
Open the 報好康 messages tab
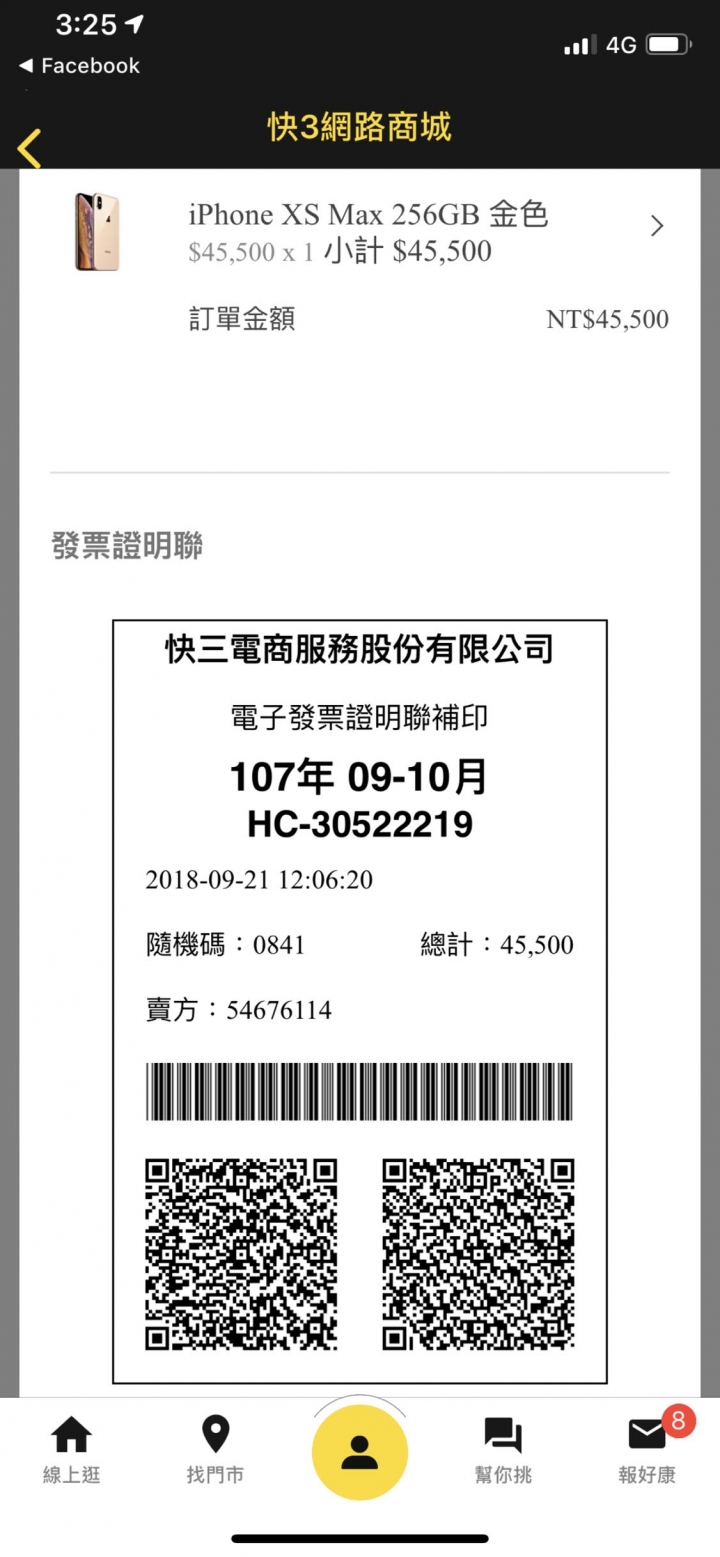[647, 1450]
